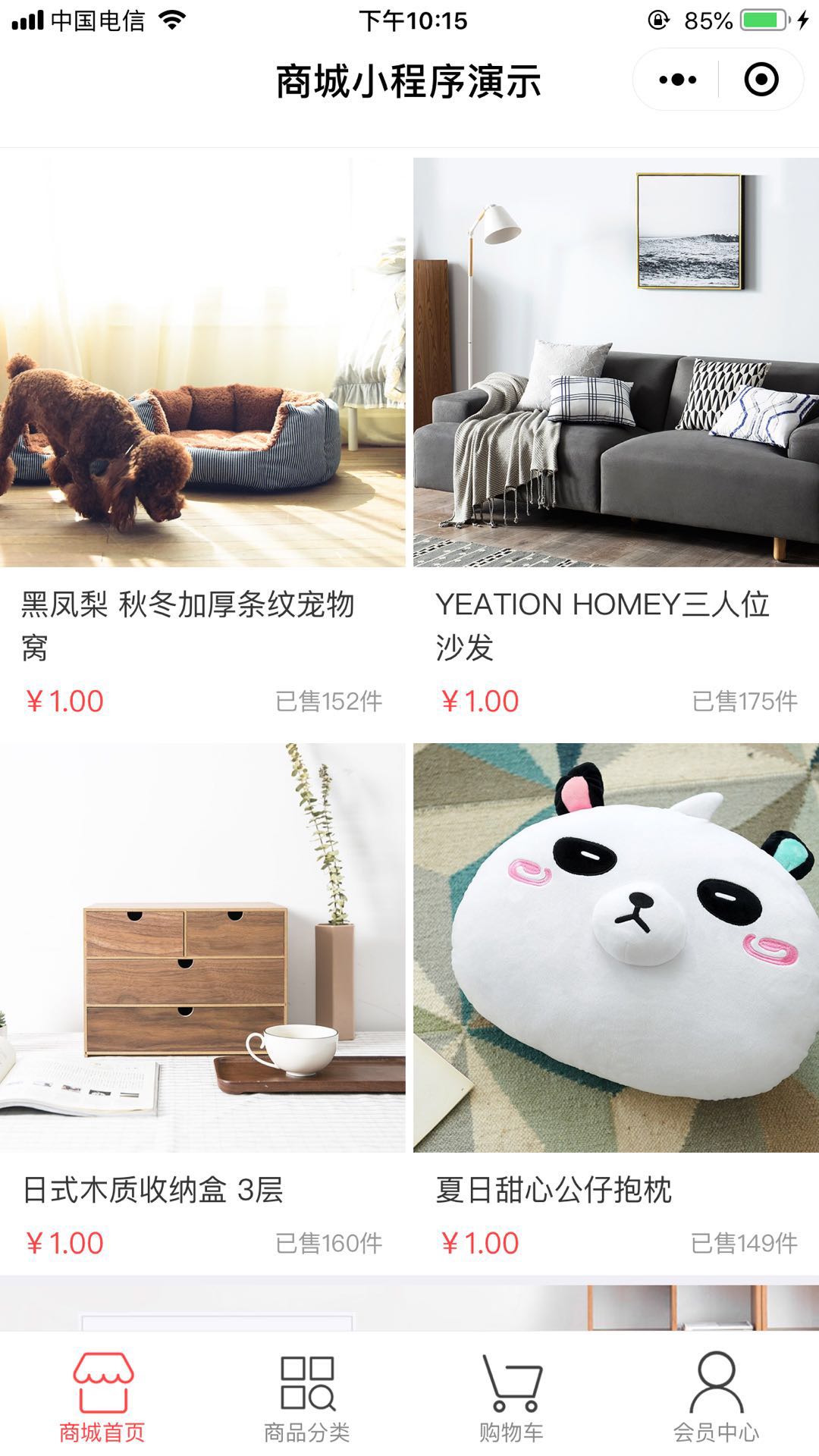
Task: Select the 夏日甜心公仔抱枕 product
Action: (x=616, y=948)
